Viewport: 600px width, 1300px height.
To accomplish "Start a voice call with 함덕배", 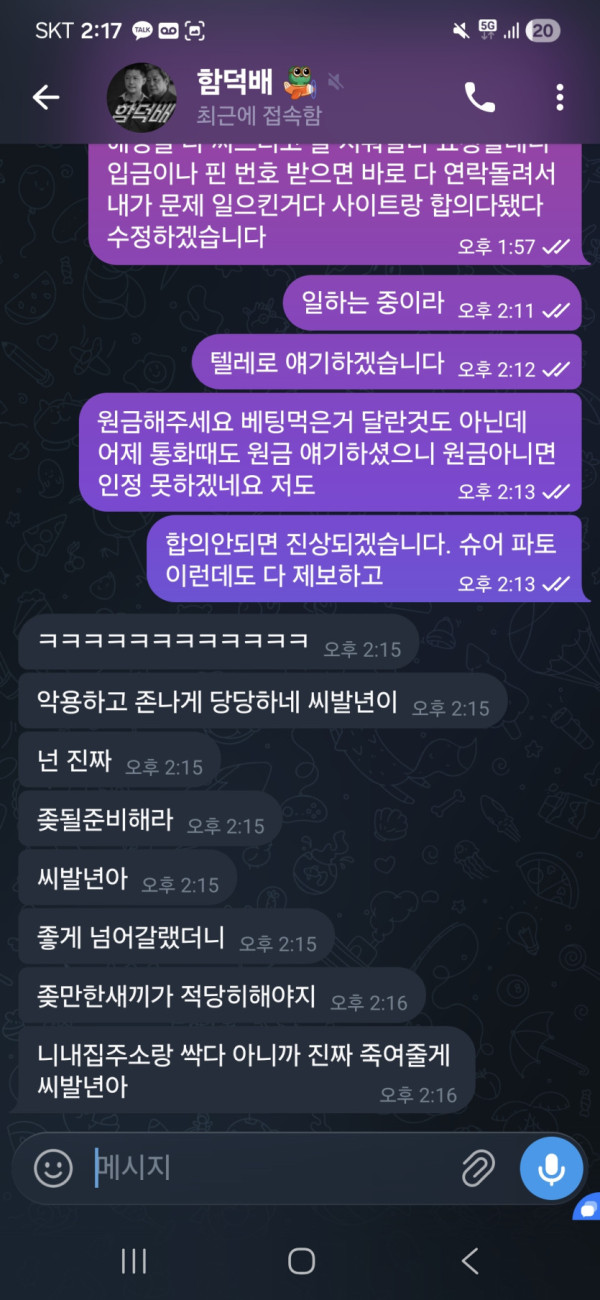I will pos(479,96).
